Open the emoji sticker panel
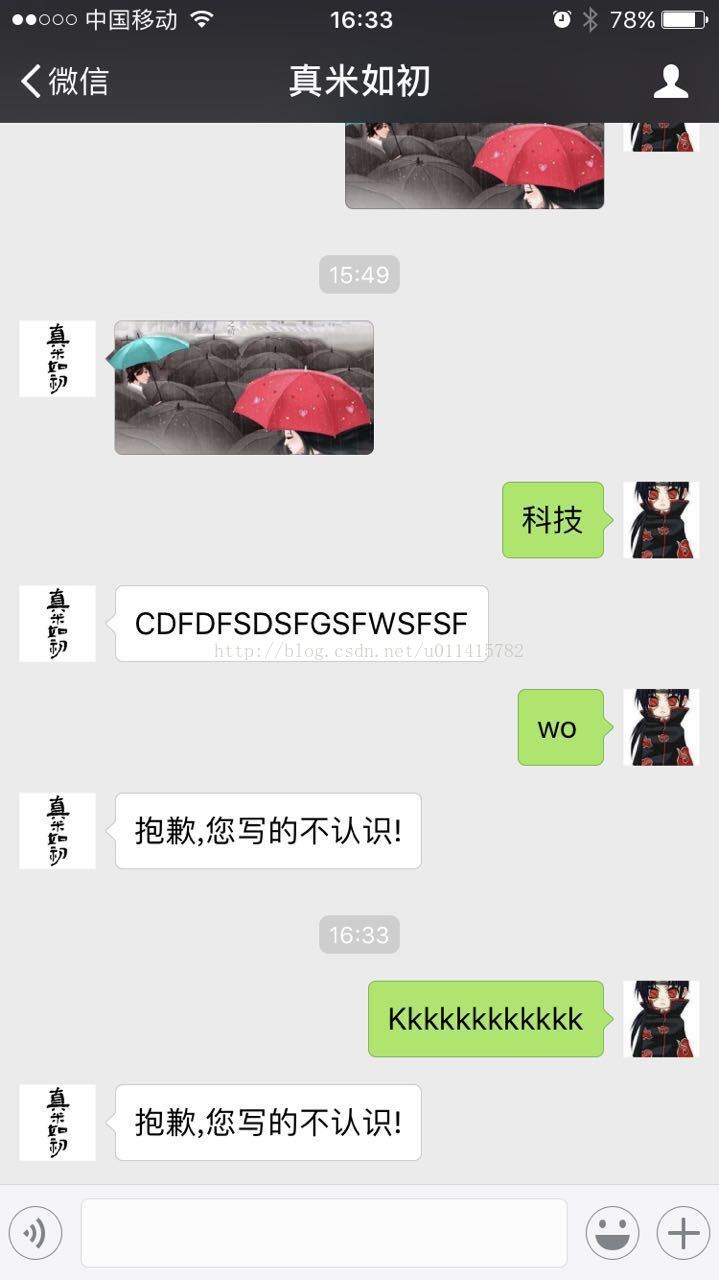 pyautogui.click(x=612, y=1233)
